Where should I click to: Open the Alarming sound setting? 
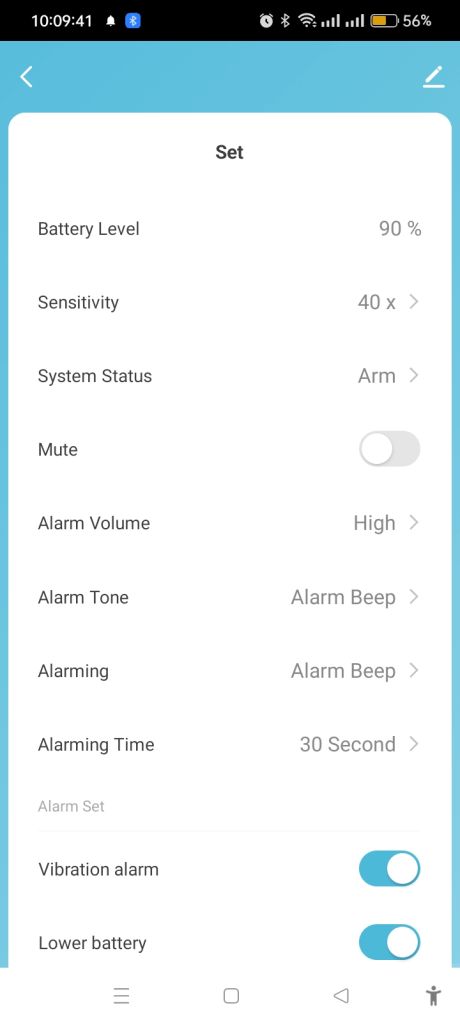[x=229, y=671]
